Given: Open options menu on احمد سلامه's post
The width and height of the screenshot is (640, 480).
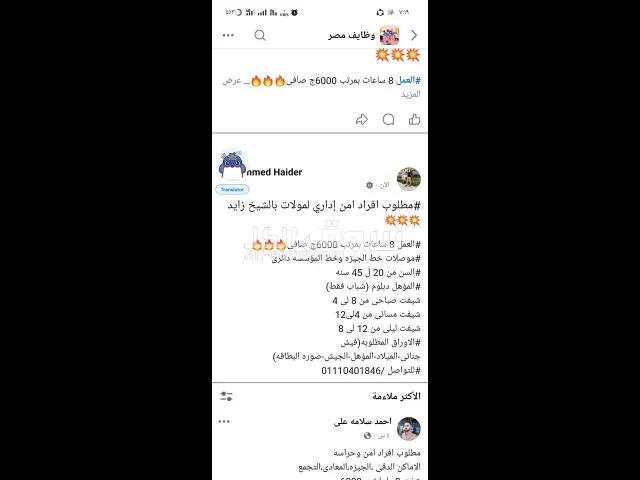Looking at the screenshot, I should 228,422.
